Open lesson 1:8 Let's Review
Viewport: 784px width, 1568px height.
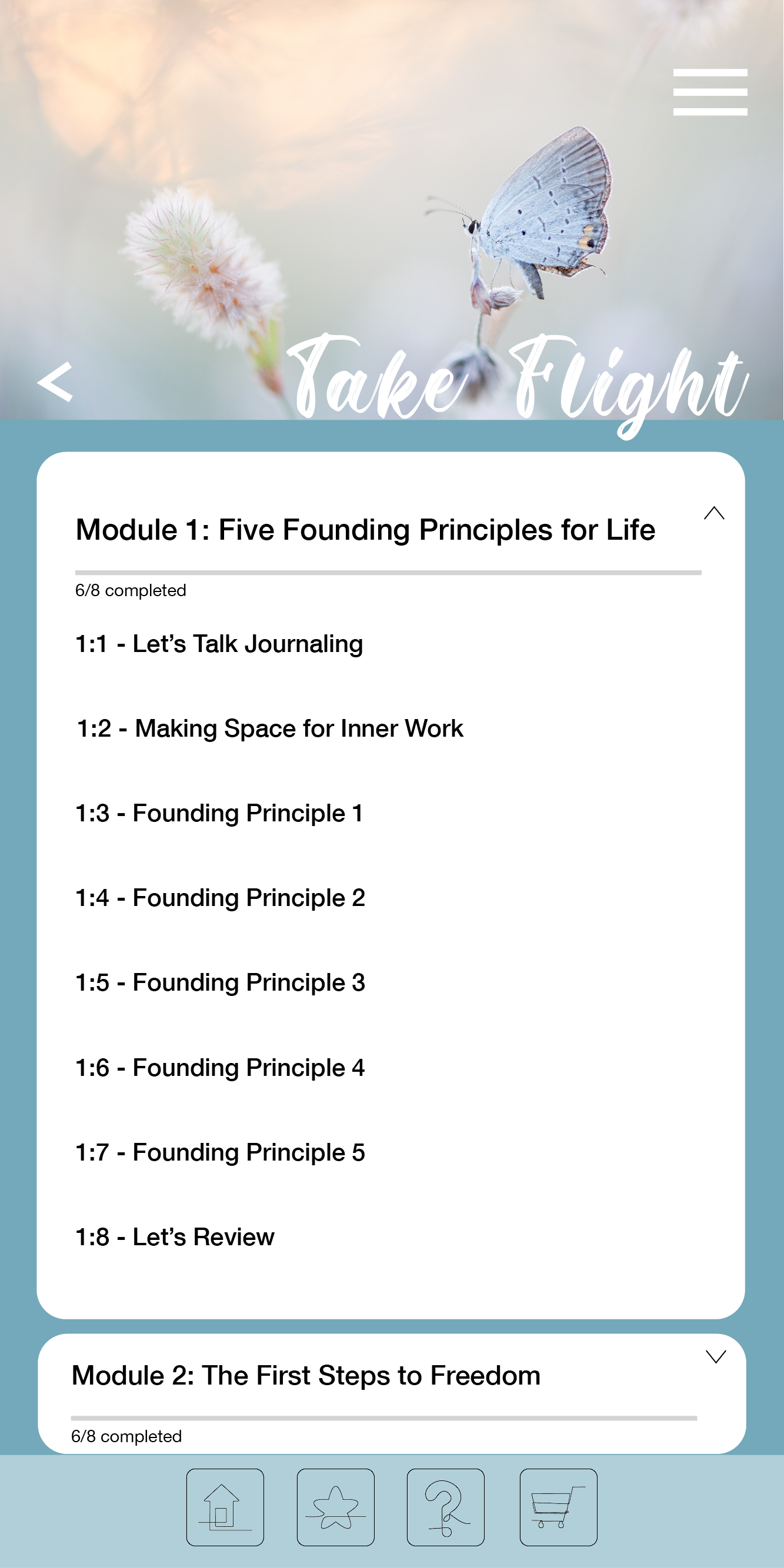pyautogui.click(x=174, y=1237)
